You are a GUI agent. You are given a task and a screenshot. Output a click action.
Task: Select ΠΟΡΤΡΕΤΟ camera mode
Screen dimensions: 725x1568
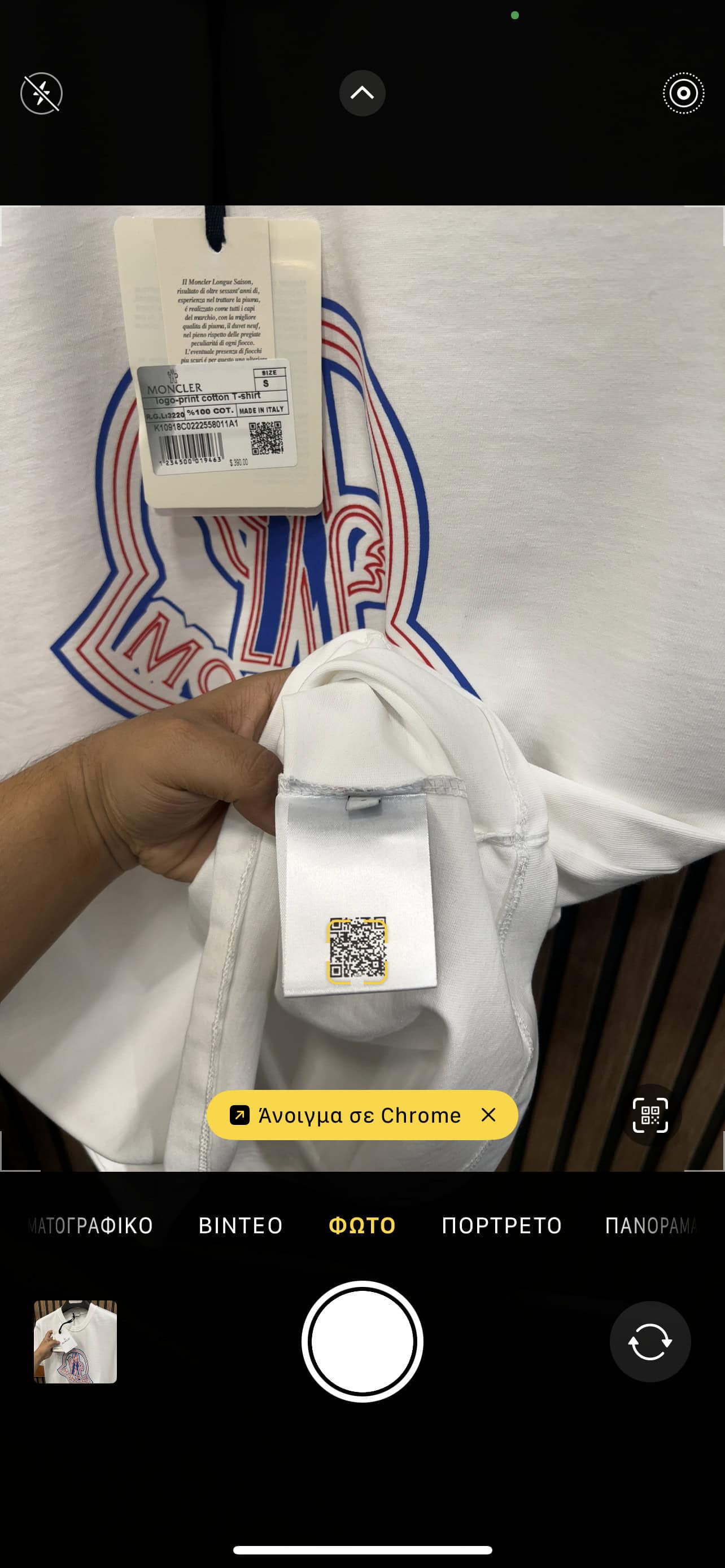[501, 1225]
